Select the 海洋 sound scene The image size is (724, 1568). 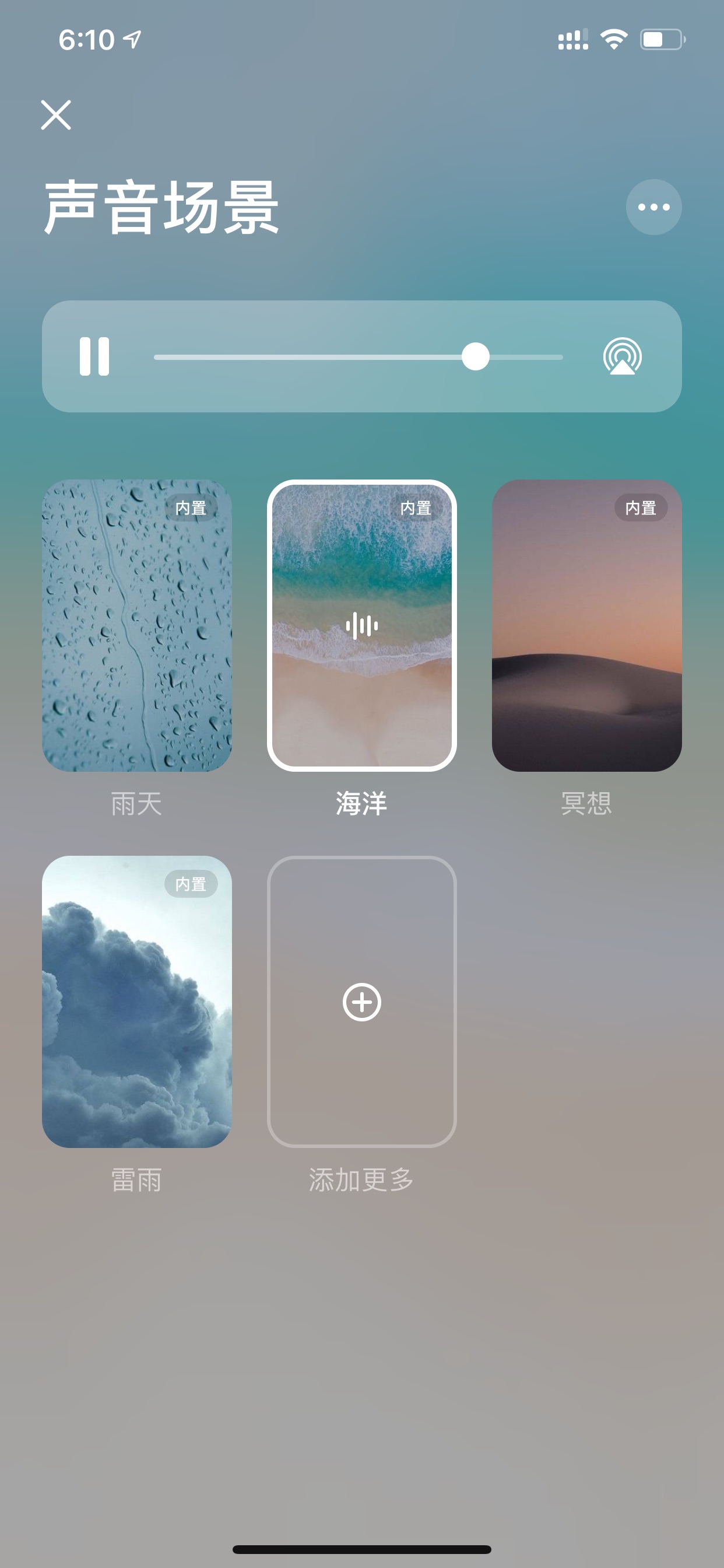362,625
